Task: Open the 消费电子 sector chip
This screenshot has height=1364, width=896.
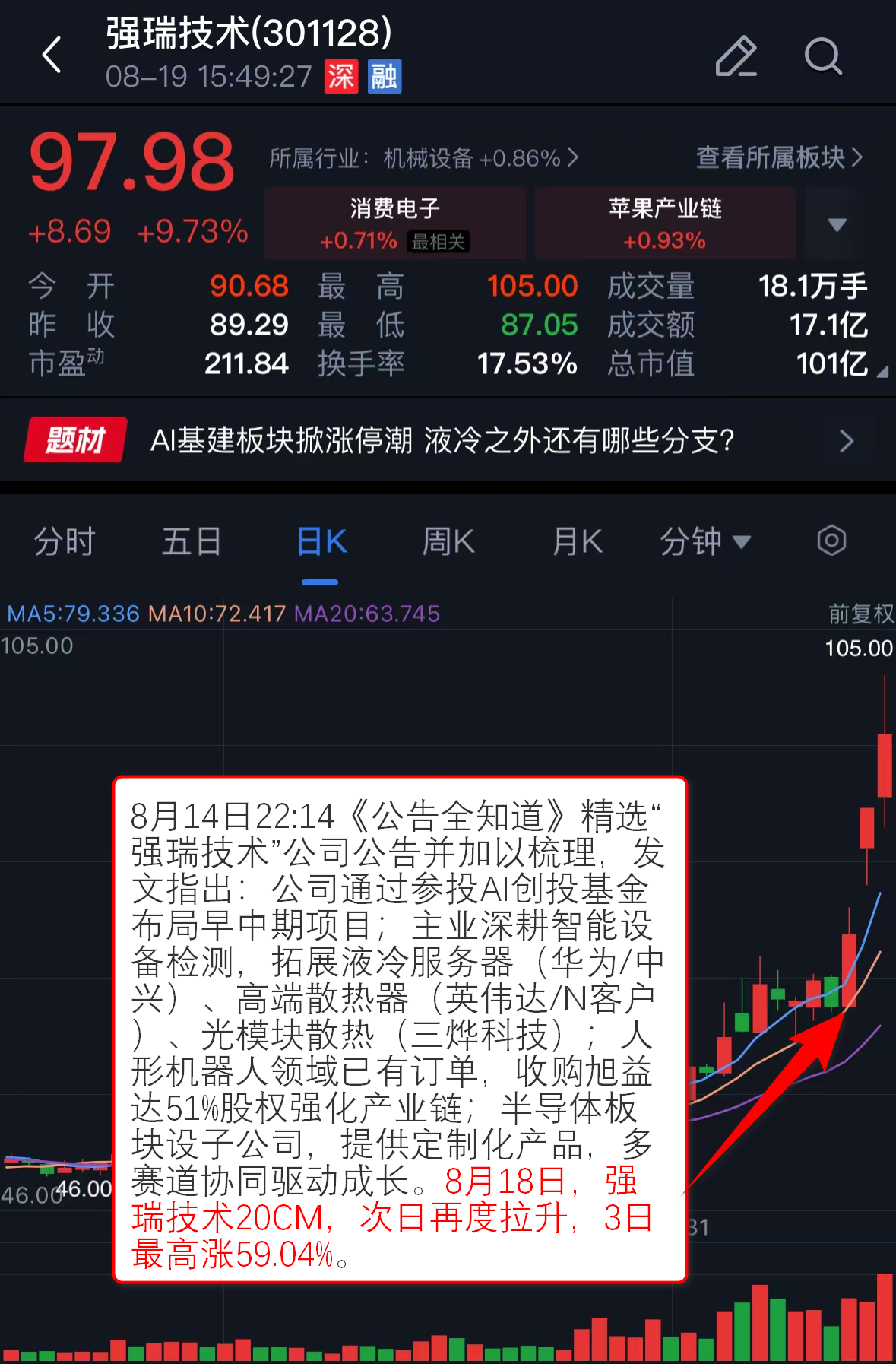Action: click(394, 224)
